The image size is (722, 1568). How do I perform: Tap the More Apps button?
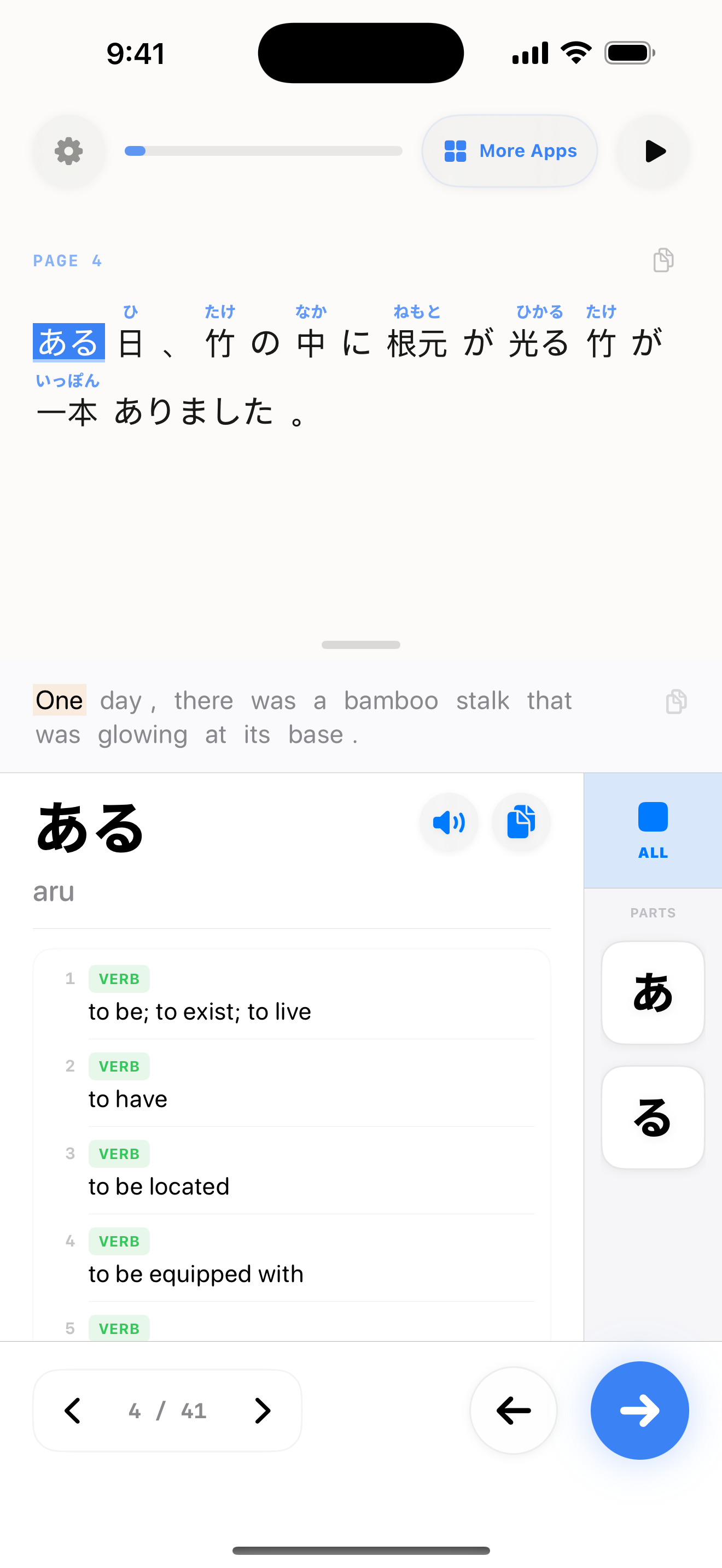[x=510, y=151]
